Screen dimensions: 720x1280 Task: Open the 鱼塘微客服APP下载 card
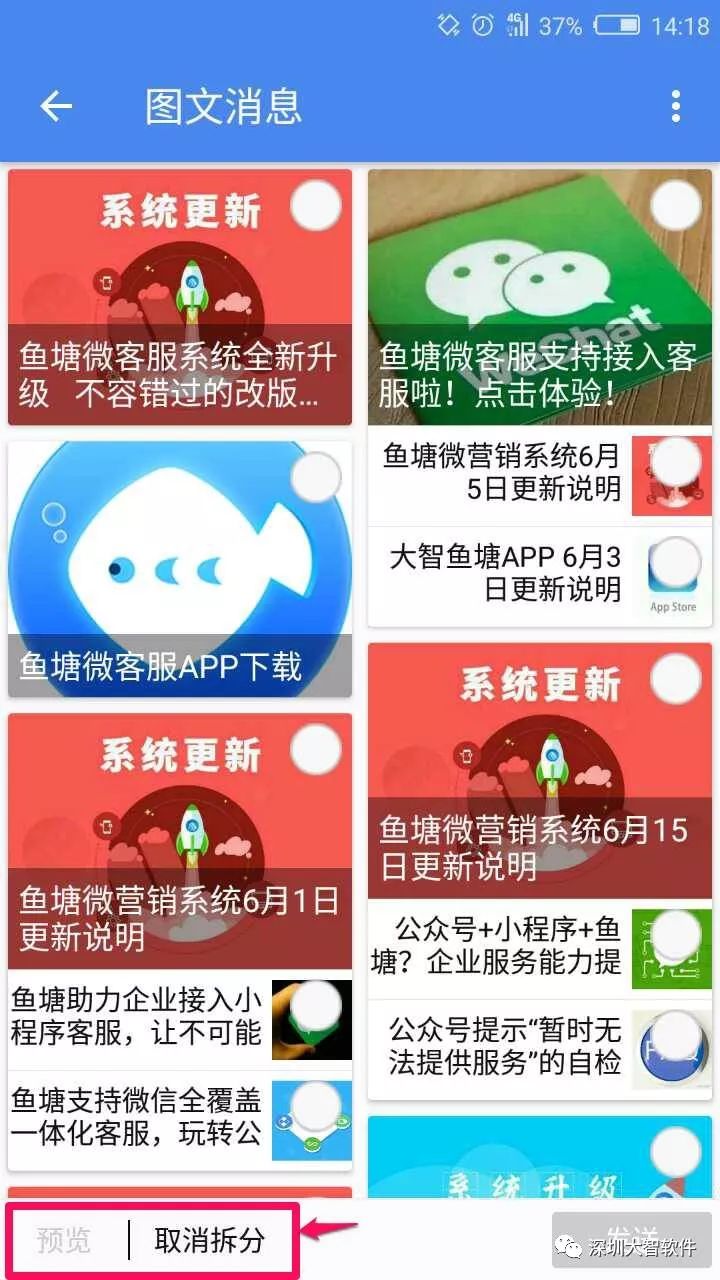[x=180, y=569]
